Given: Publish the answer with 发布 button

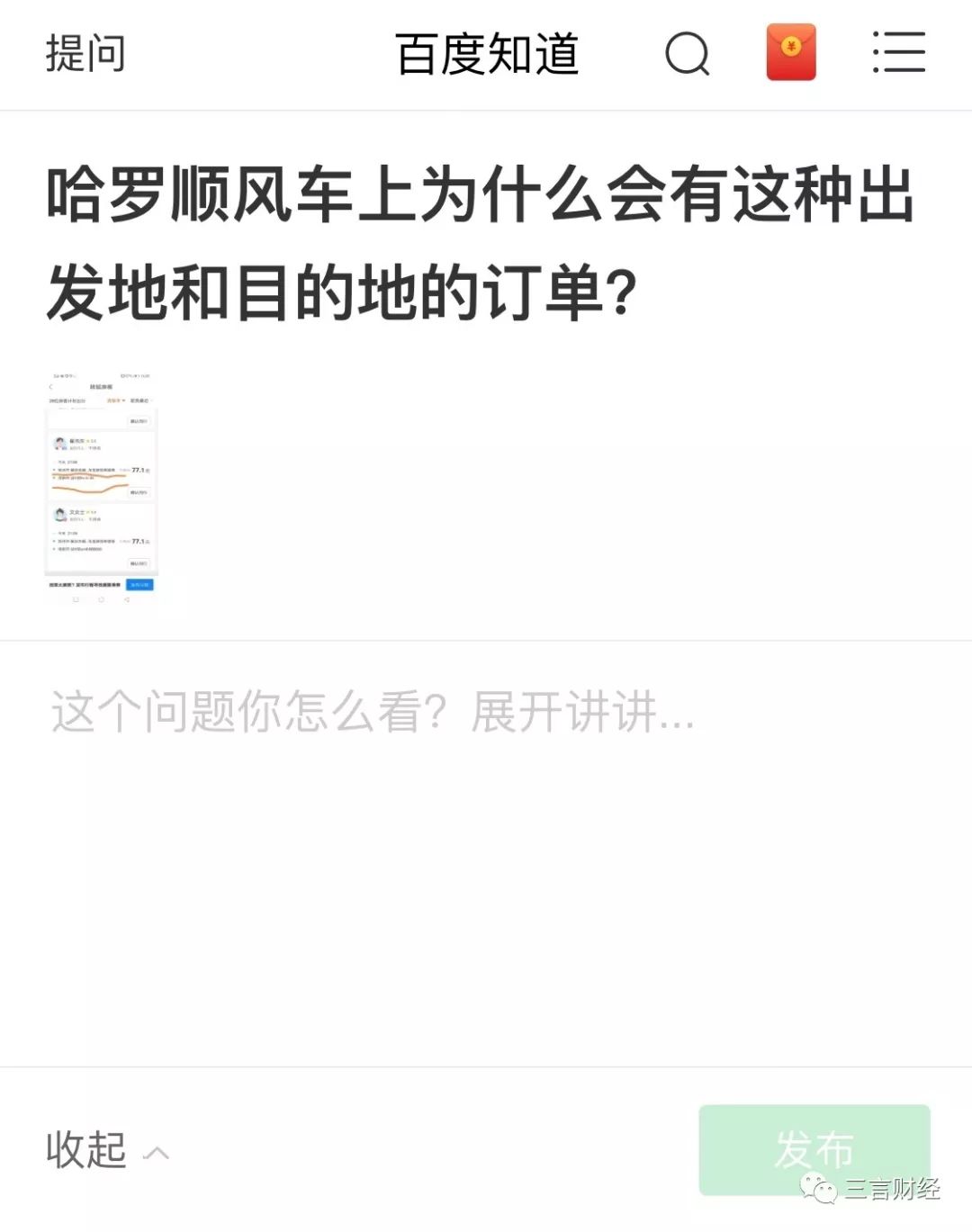Looking at the screenshot, I should click(x=814, y=1149).
